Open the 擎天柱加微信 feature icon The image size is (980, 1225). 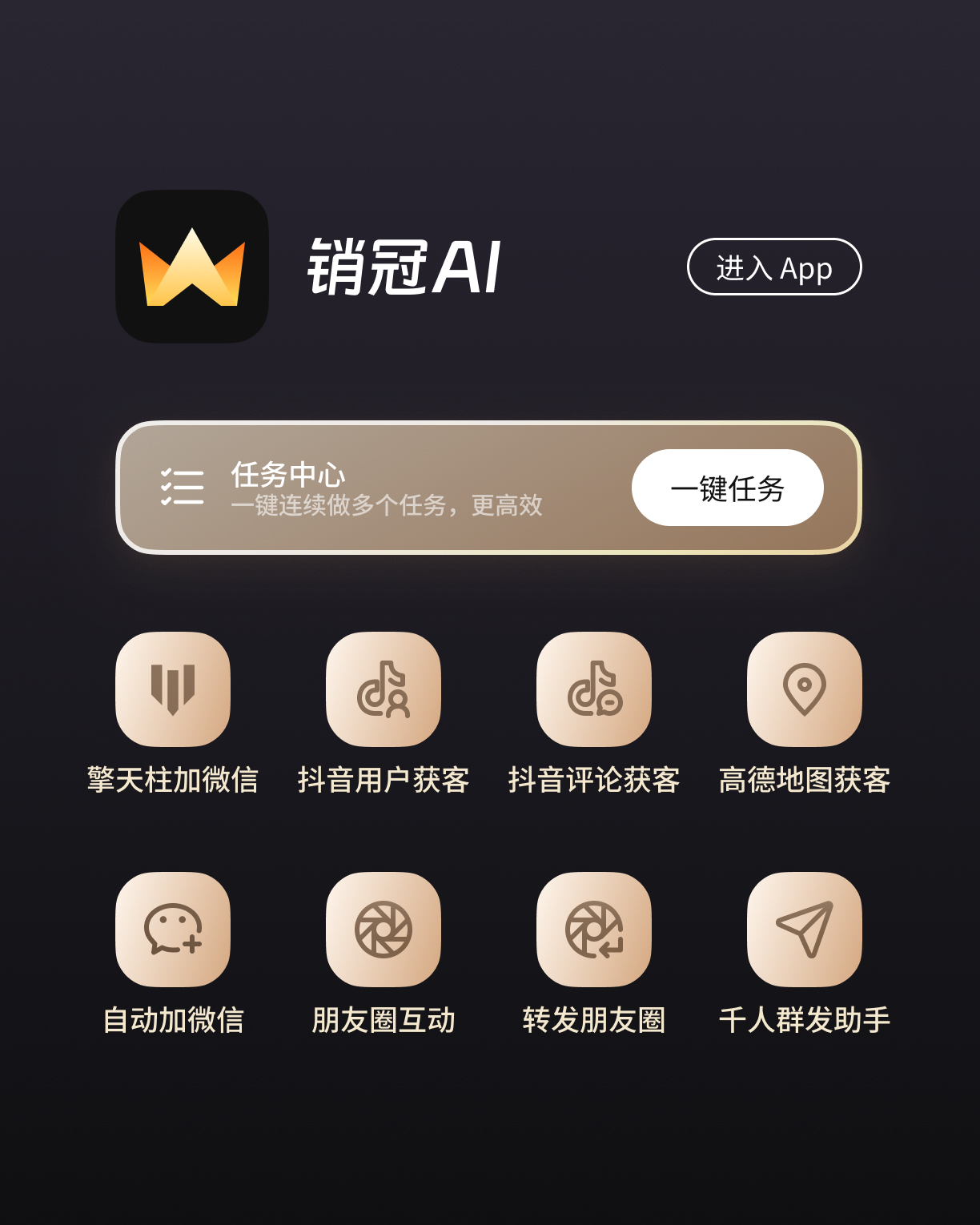tap(172, 692)
